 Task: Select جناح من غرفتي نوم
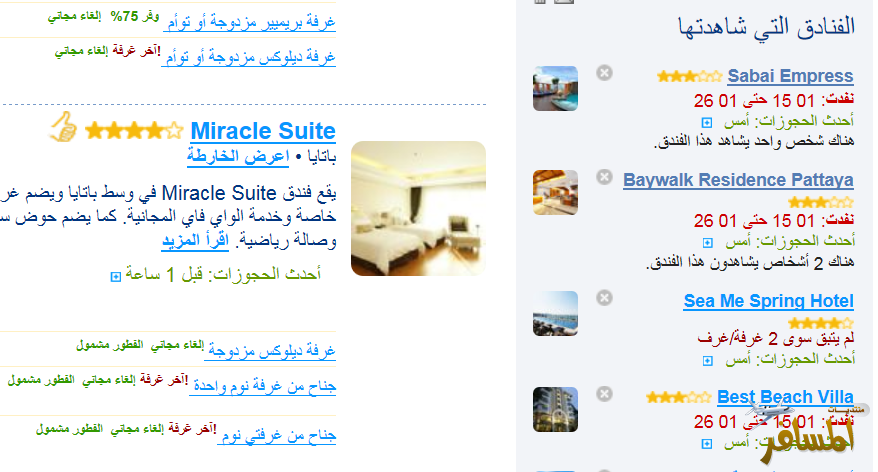tap(277, 435)
